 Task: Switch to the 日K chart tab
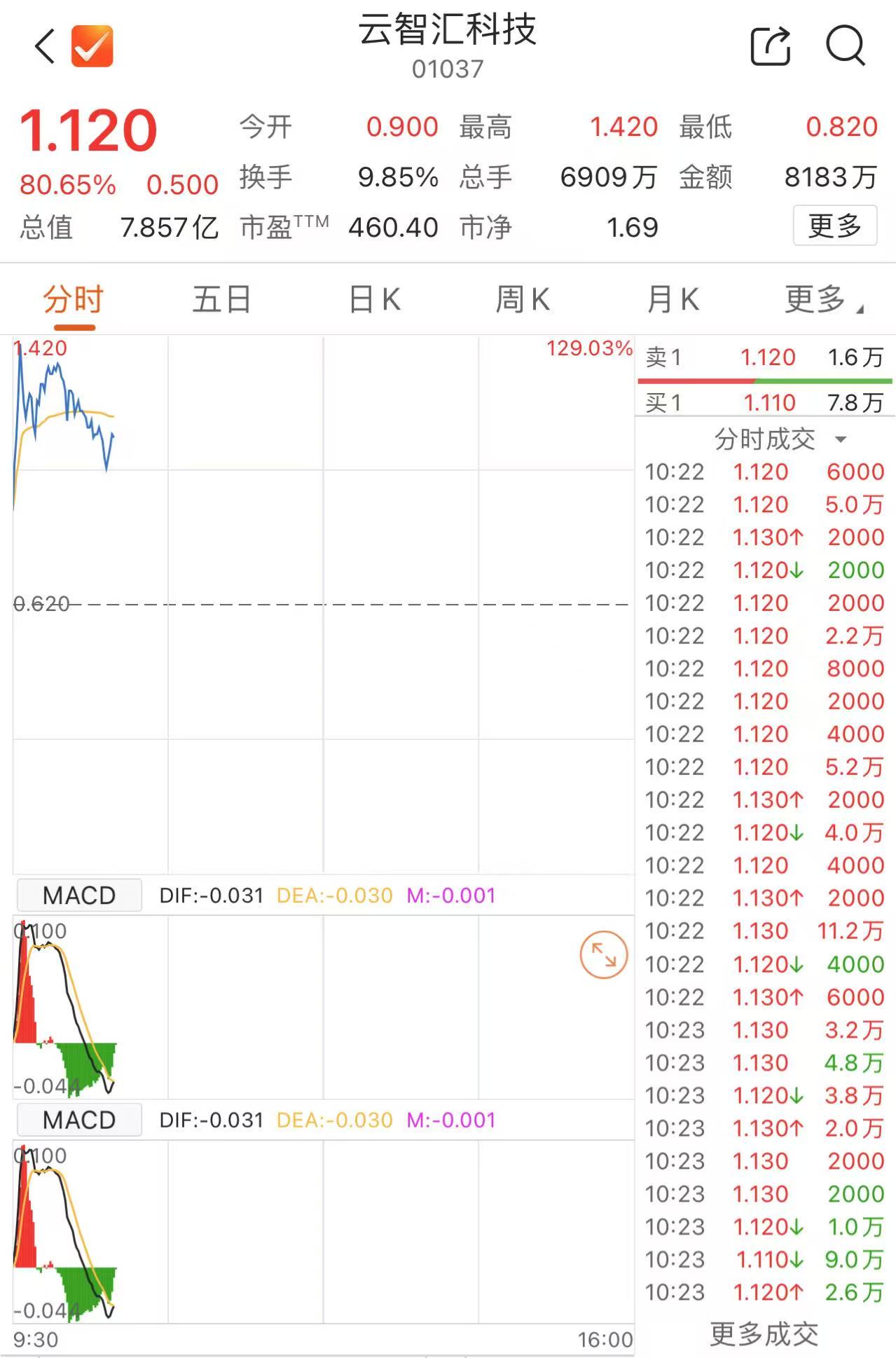(375, 300)
